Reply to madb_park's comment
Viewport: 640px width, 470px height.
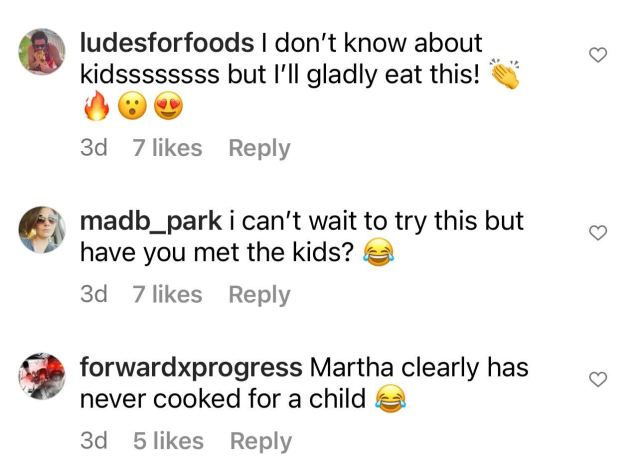(x=259, y=295)
